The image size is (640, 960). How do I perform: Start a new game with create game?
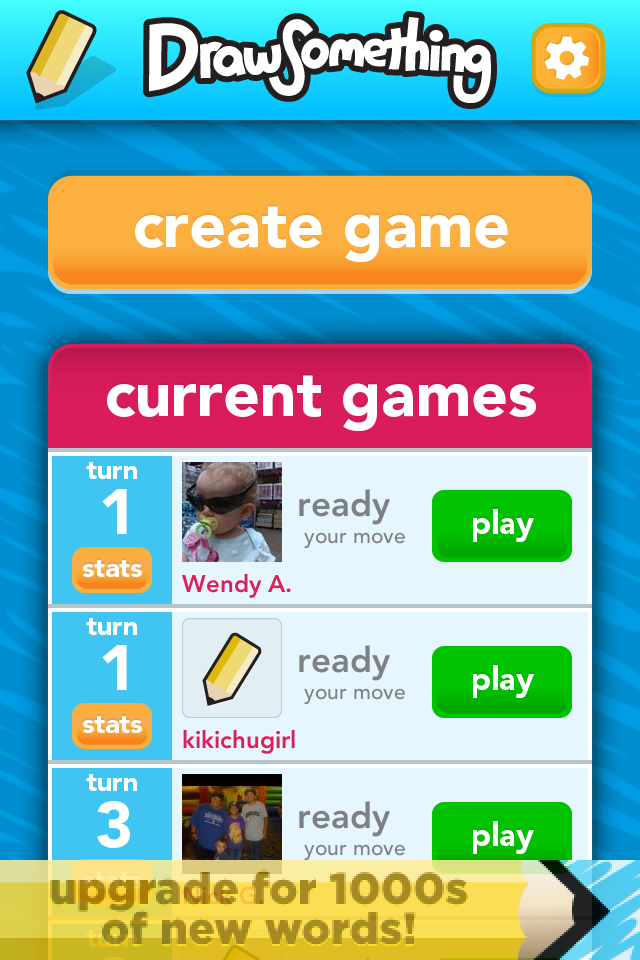pyautogui.click(x=320, y=232)
